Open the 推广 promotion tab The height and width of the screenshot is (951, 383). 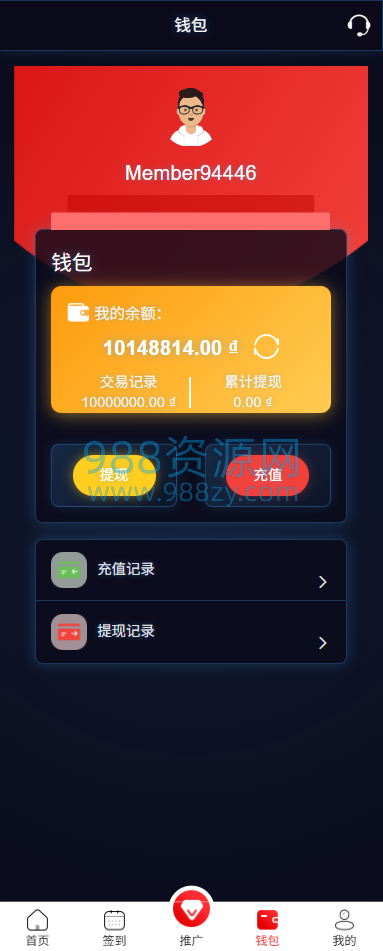(x=191, y=919)
